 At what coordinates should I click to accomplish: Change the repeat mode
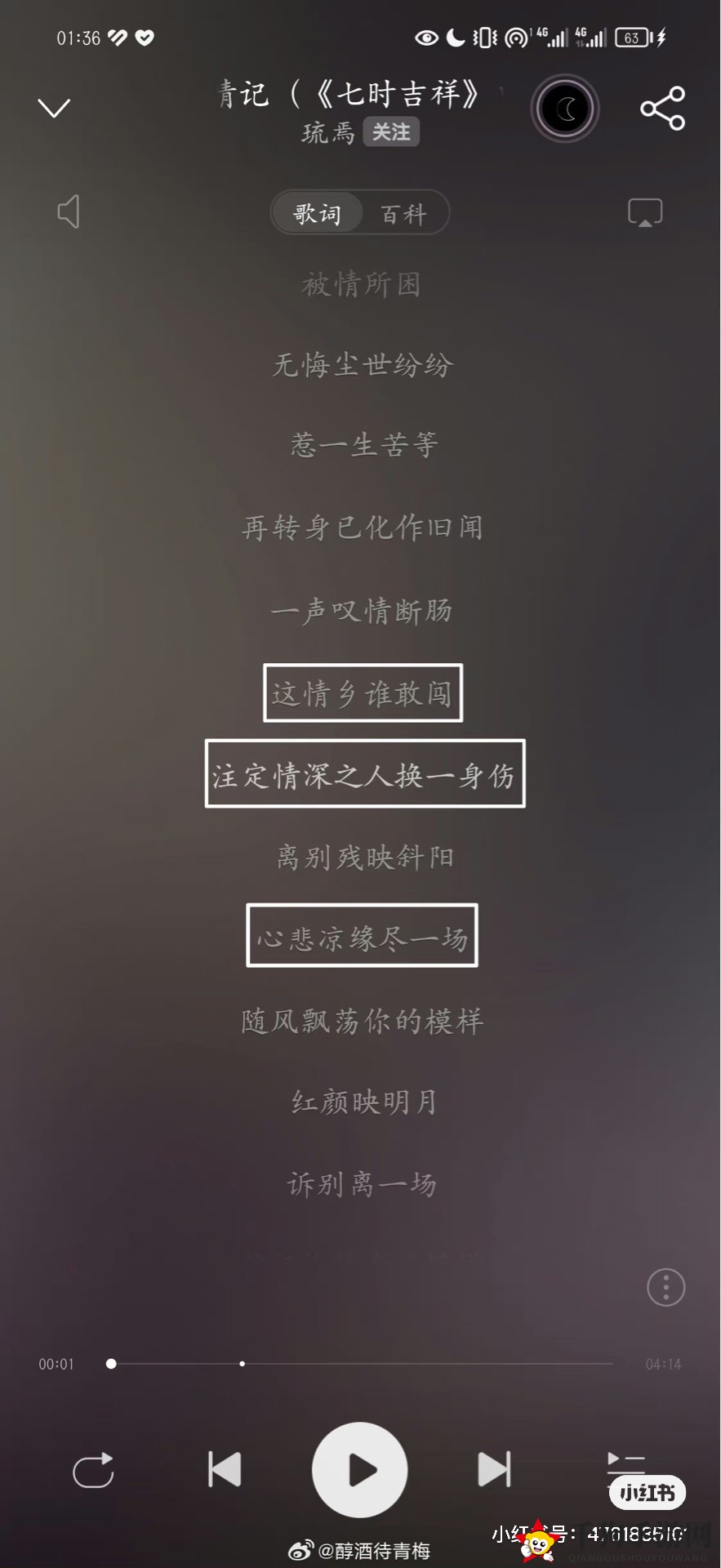(x=93, y=1470)
